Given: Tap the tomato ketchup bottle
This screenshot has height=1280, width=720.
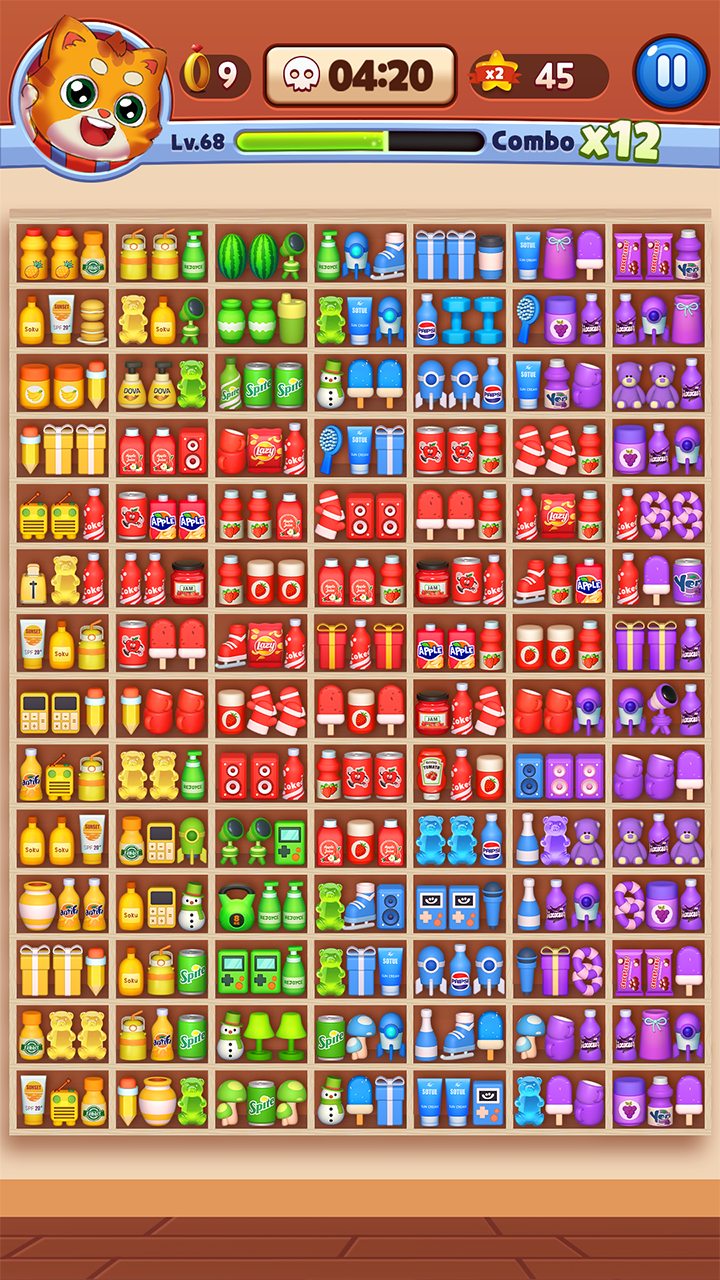Looking at the screenshot, I should [x=431, y=775].
